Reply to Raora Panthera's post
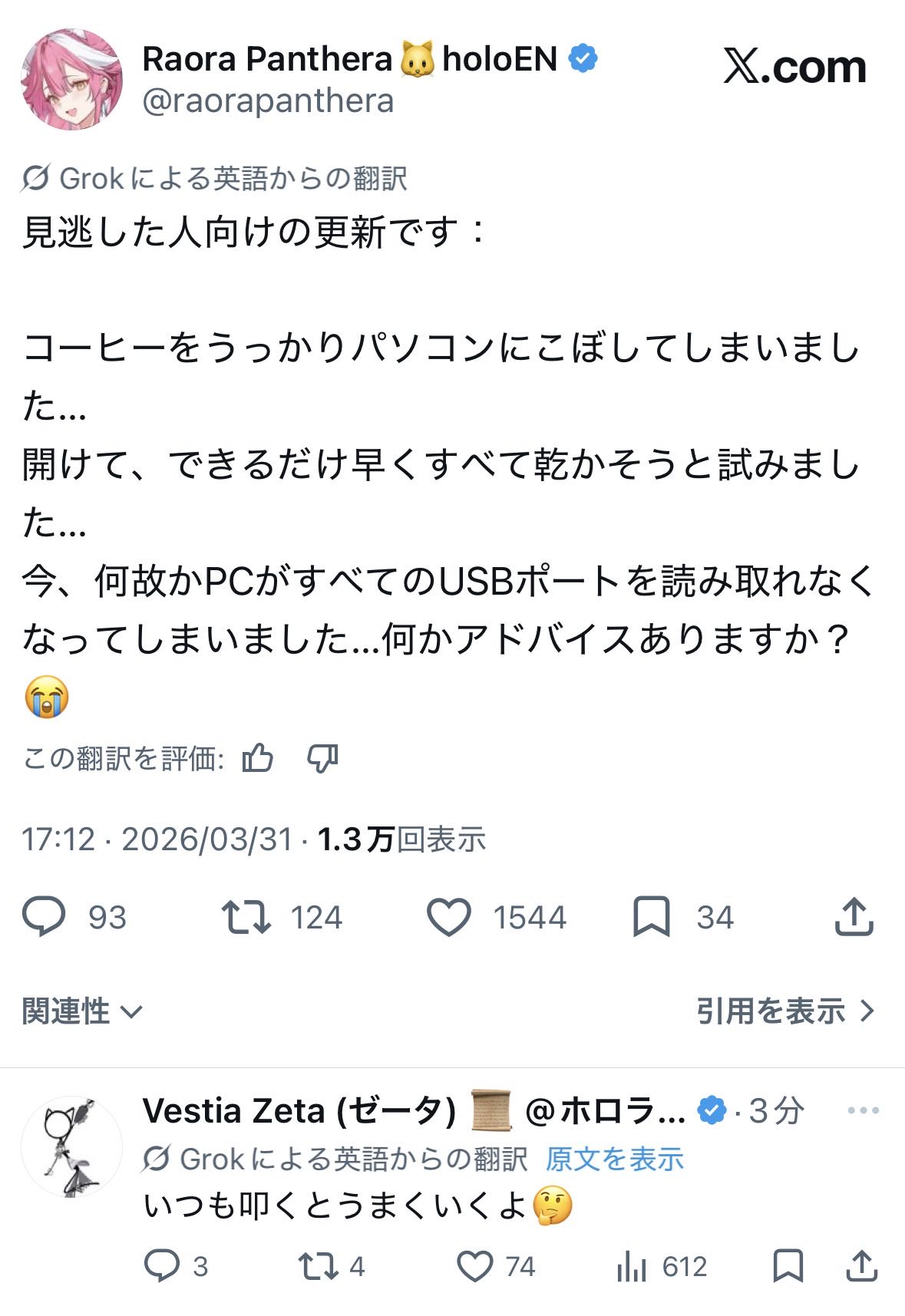The width and height of the screenshot is (905, 1316). pyautogui.click(x=44, y=916)
